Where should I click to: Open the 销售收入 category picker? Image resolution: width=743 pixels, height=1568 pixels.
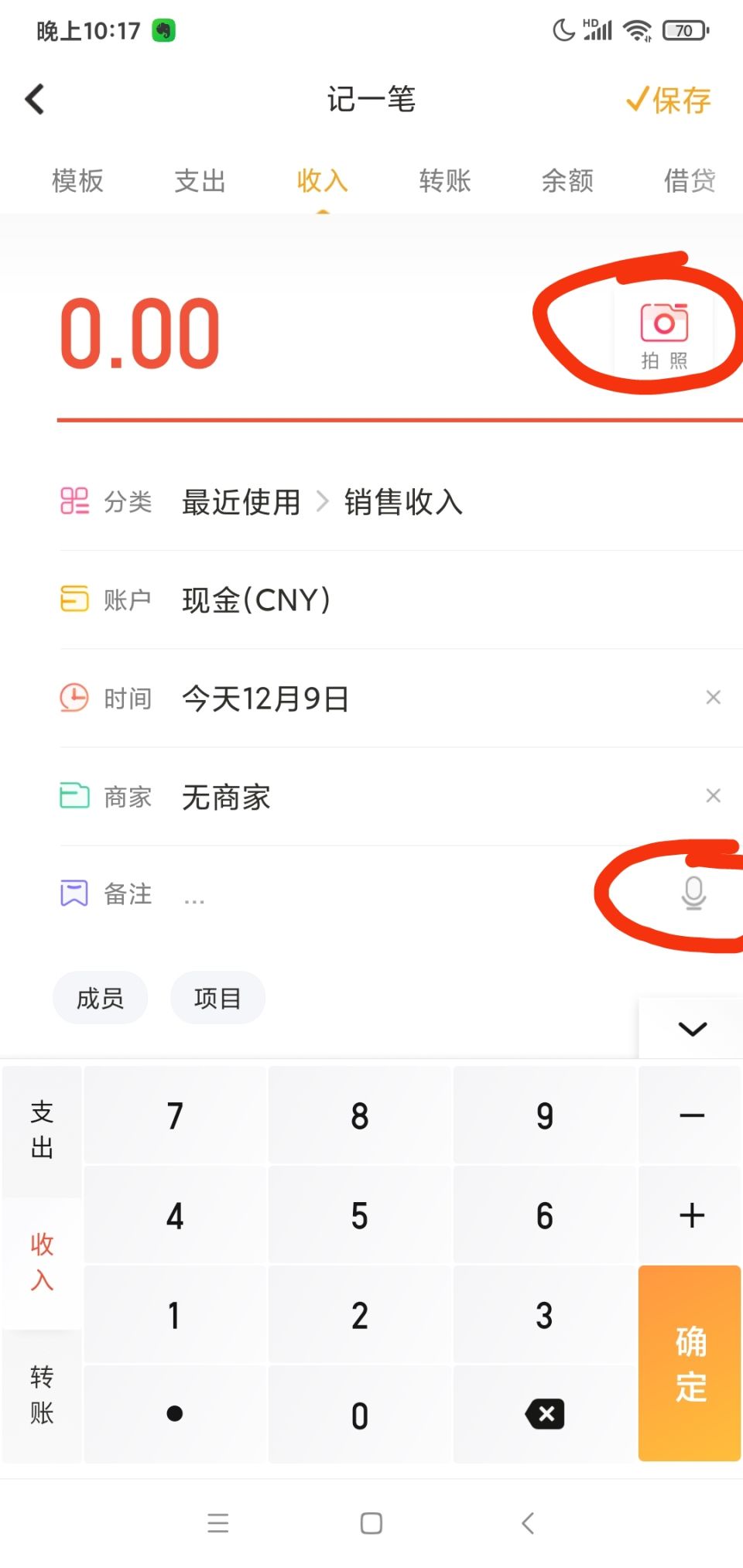[x=403, y=501]
